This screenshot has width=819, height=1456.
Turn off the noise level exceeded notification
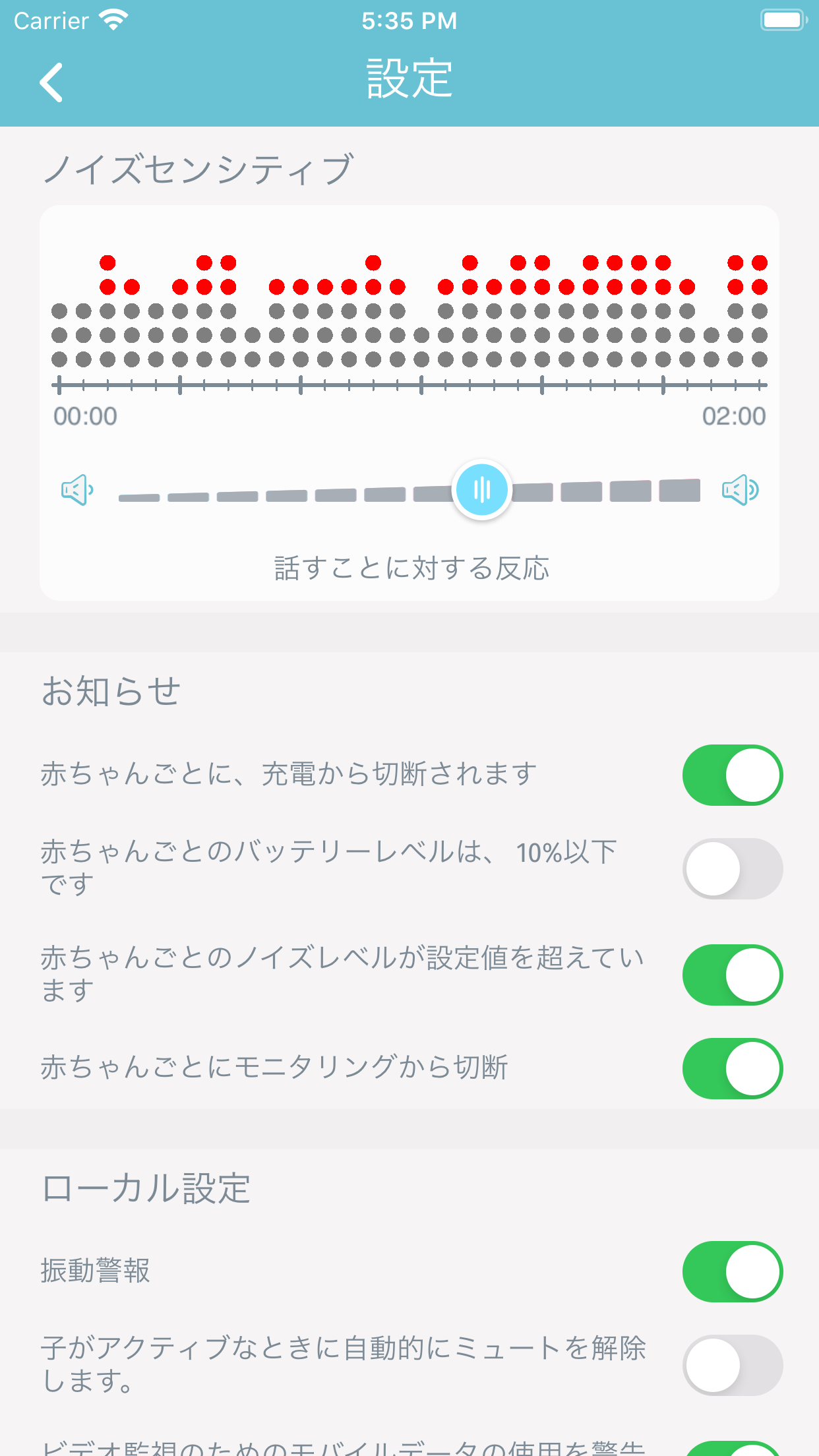pyautogui.click(x=733, y=975)
